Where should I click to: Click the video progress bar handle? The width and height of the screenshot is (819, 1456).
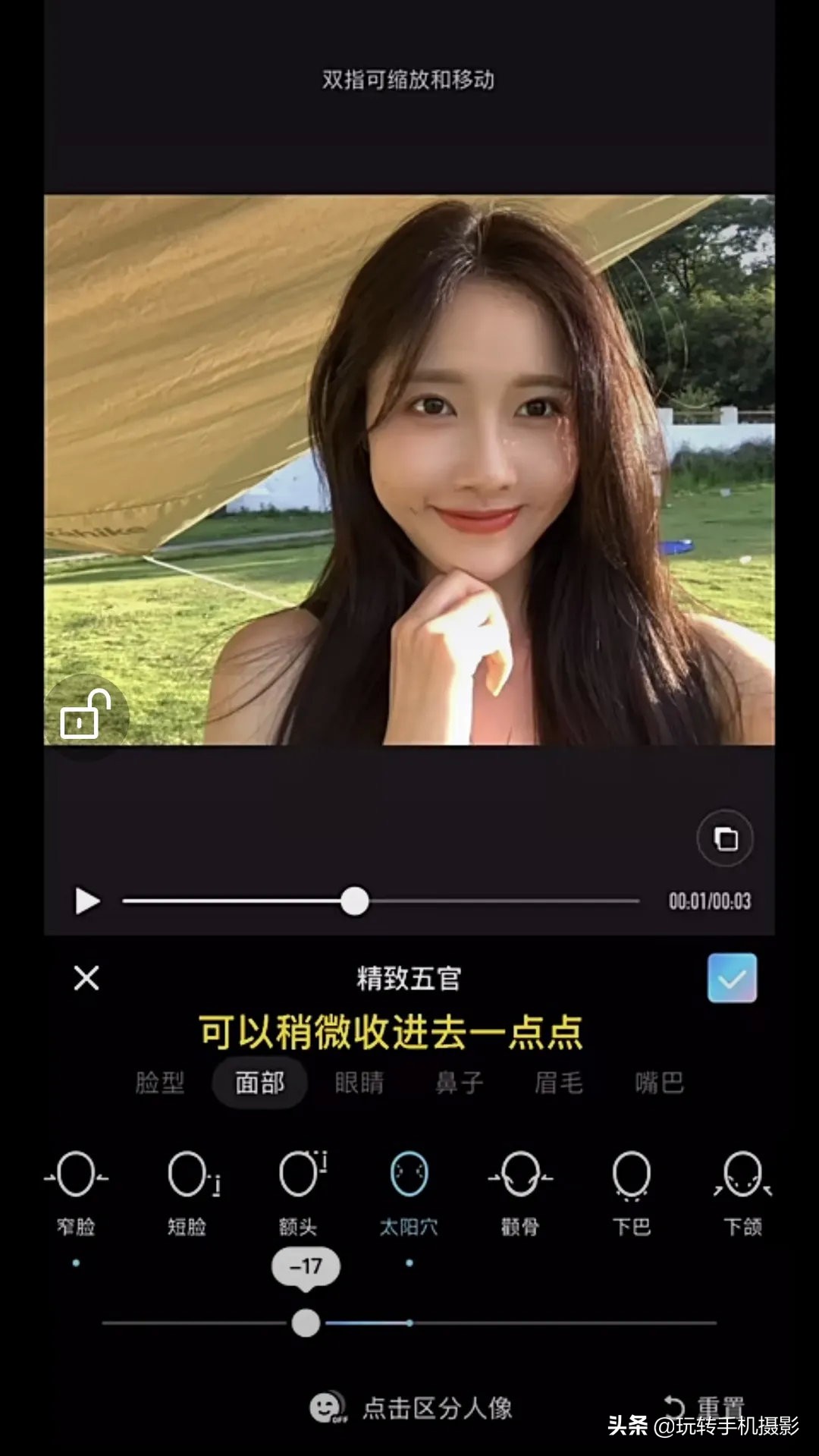click(x=354, y=901)
